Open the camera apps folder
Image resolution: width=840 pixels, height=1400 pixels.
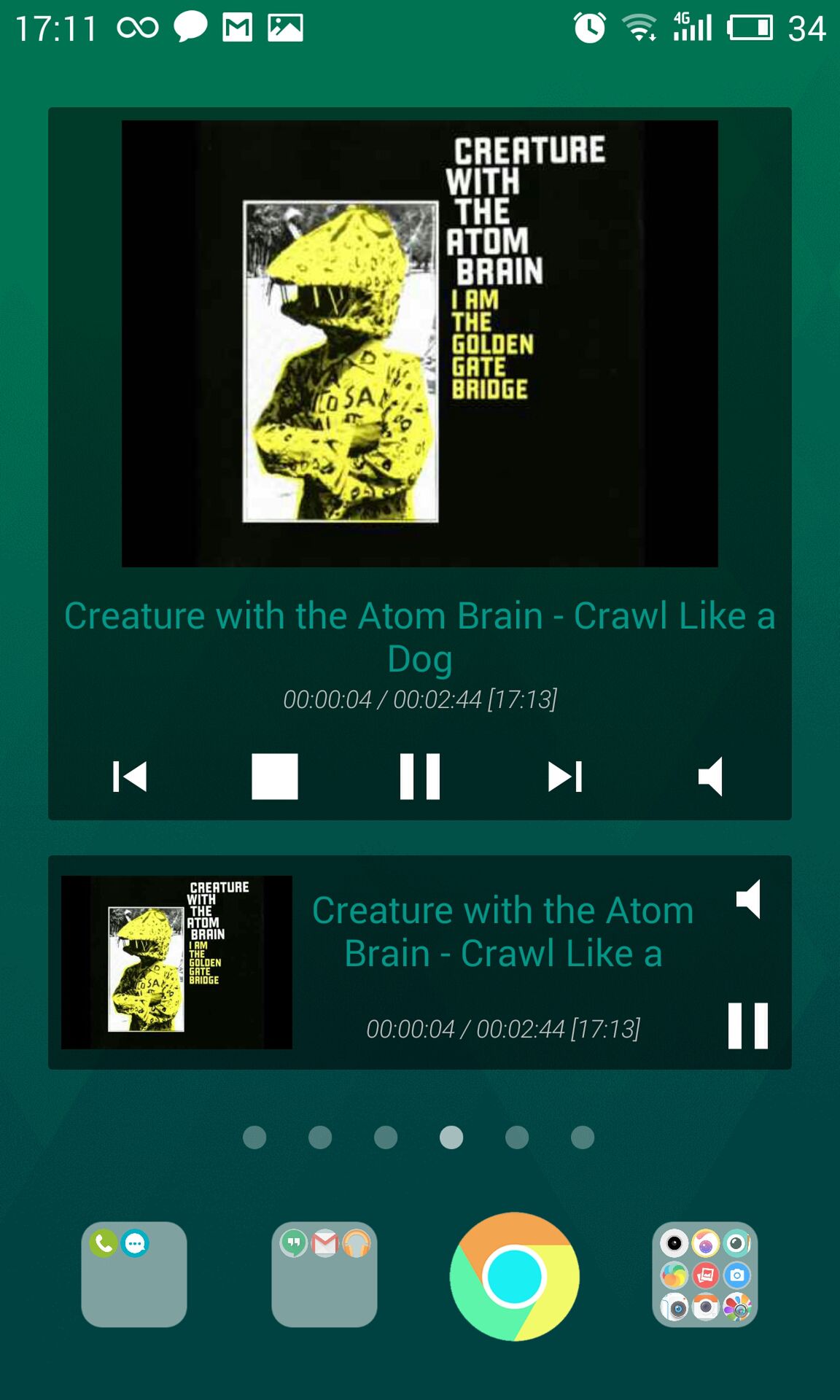pyautogui.click(x=705, y=1275)
